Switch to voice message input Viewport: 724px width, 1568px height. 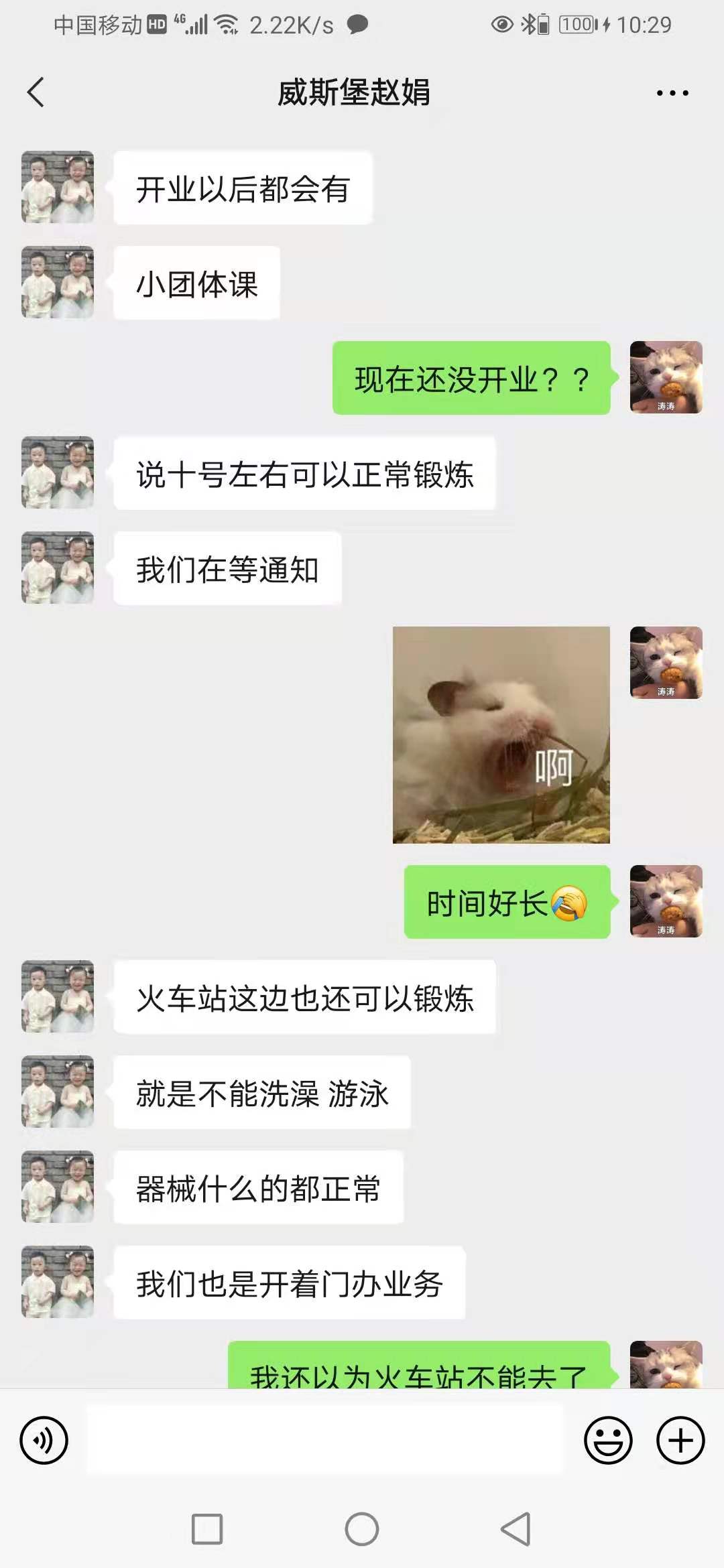coord(44,1440)
